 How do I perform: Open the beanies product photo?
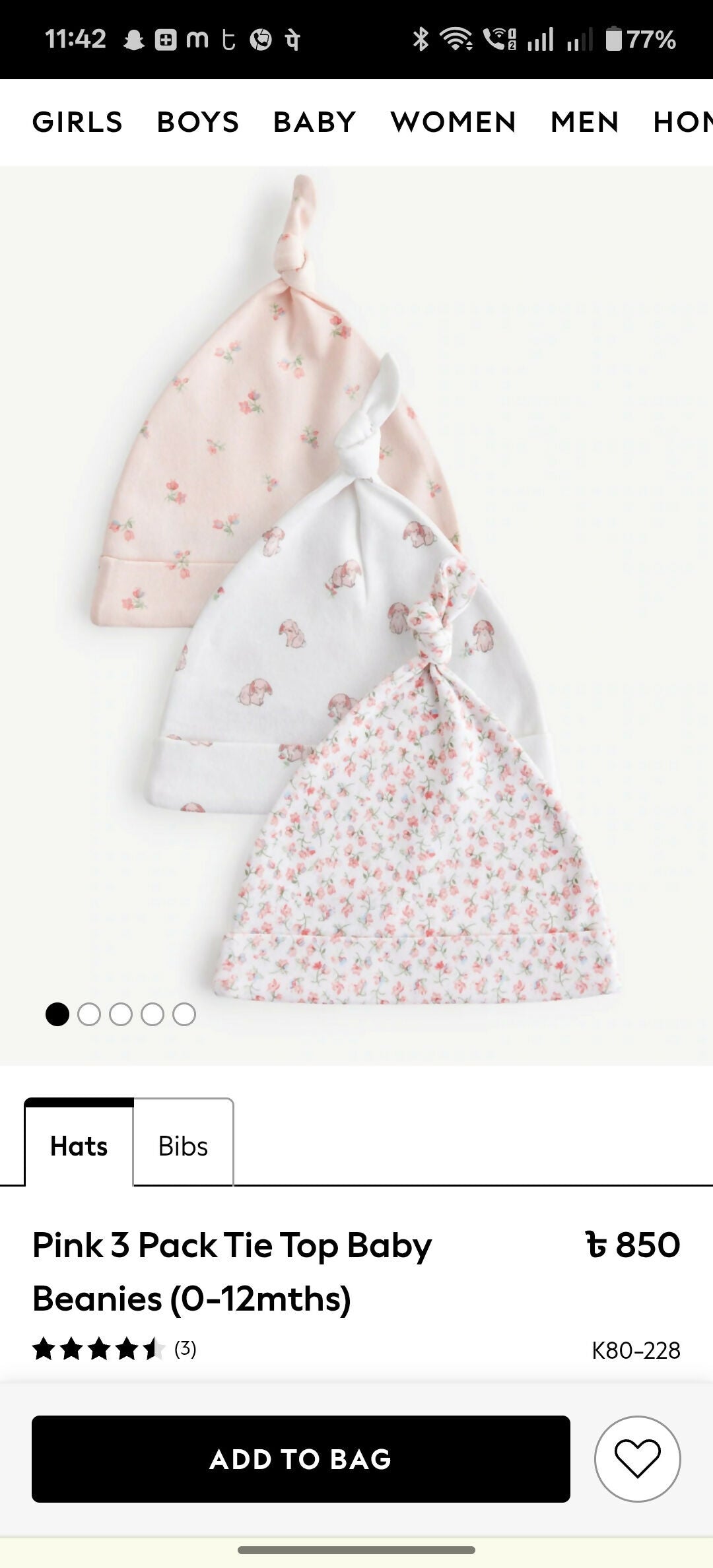tap(356, 614)
